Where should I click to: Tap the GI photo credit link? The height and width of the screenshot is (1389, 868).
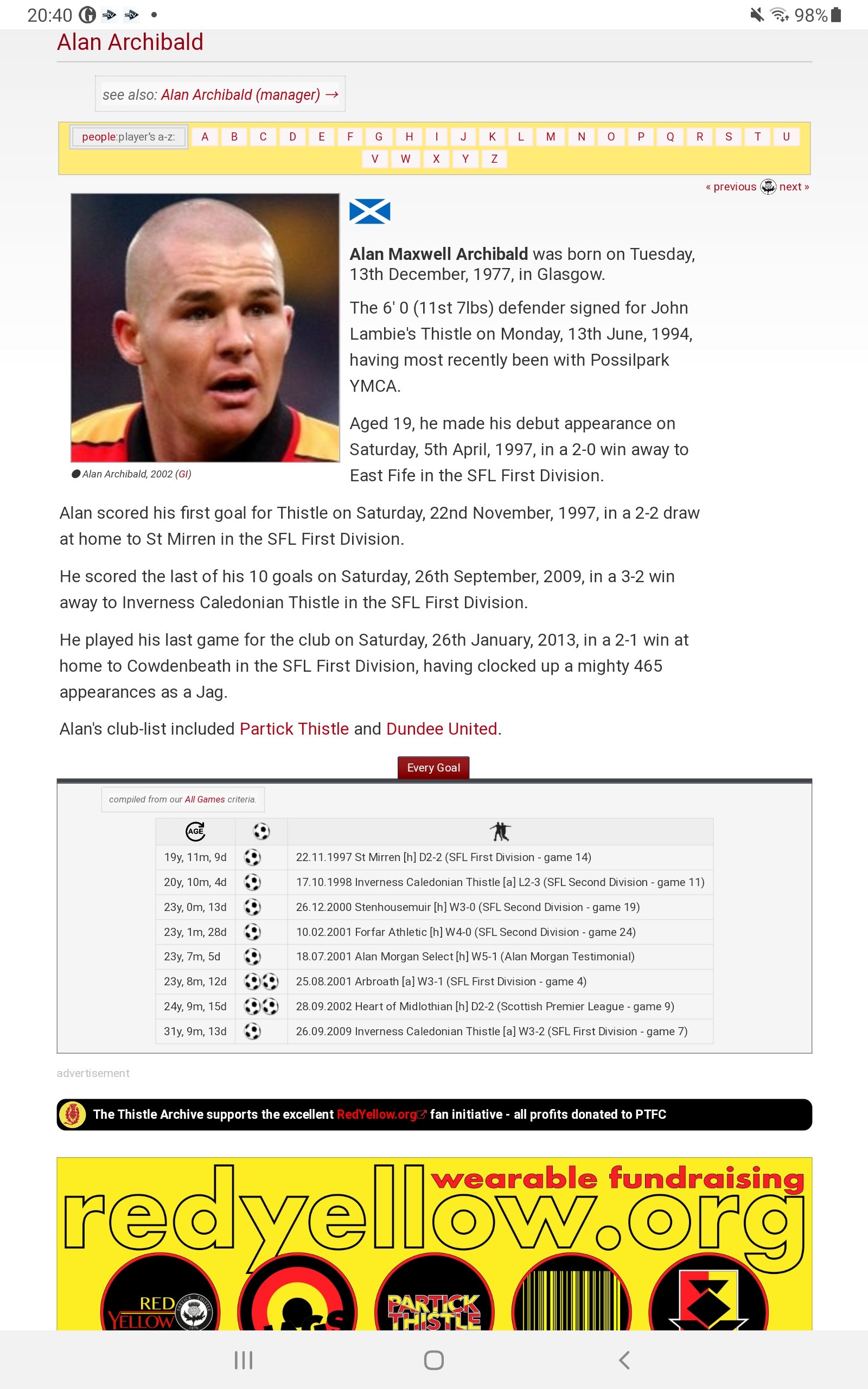(183, 474)
